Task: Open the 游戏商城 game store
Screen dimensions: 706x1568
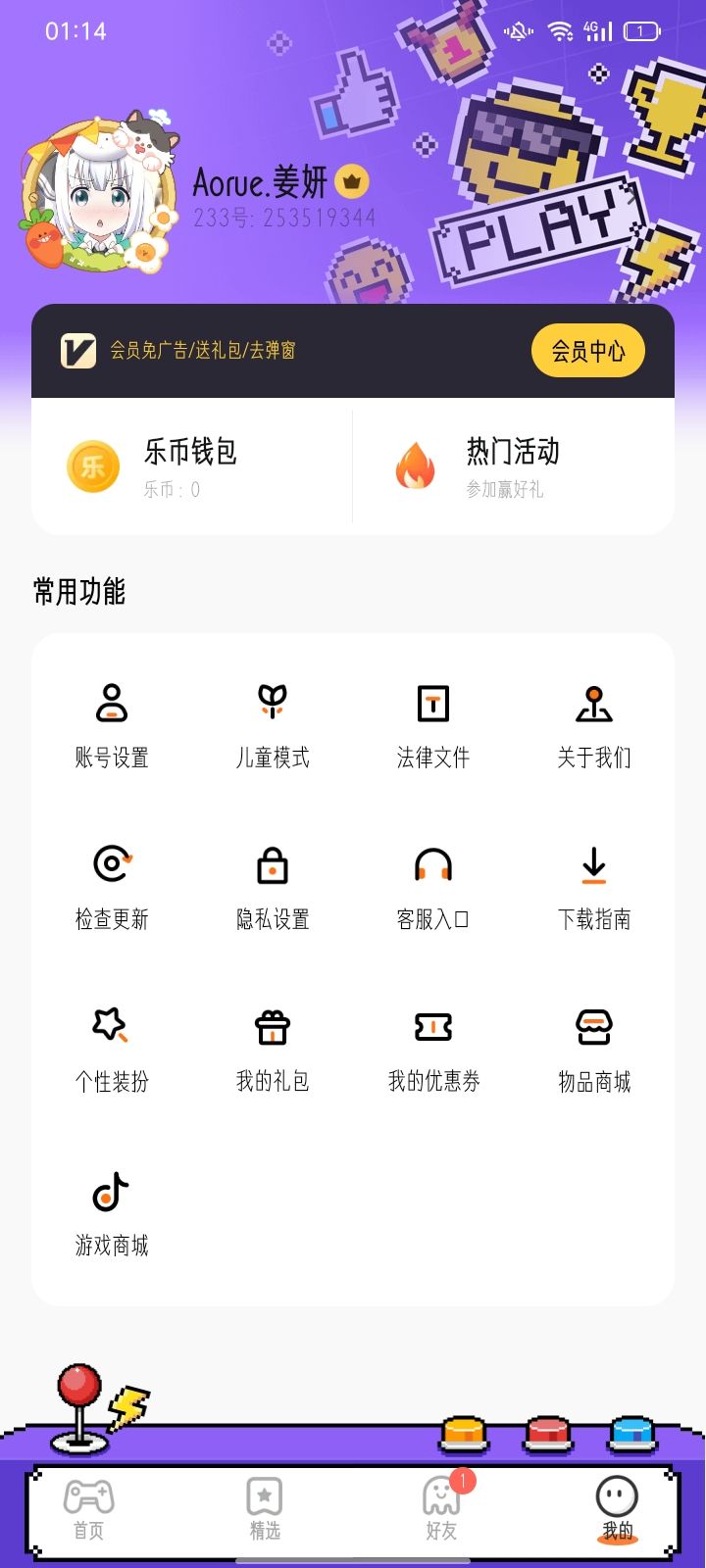Action: (x=112, y=1213)
